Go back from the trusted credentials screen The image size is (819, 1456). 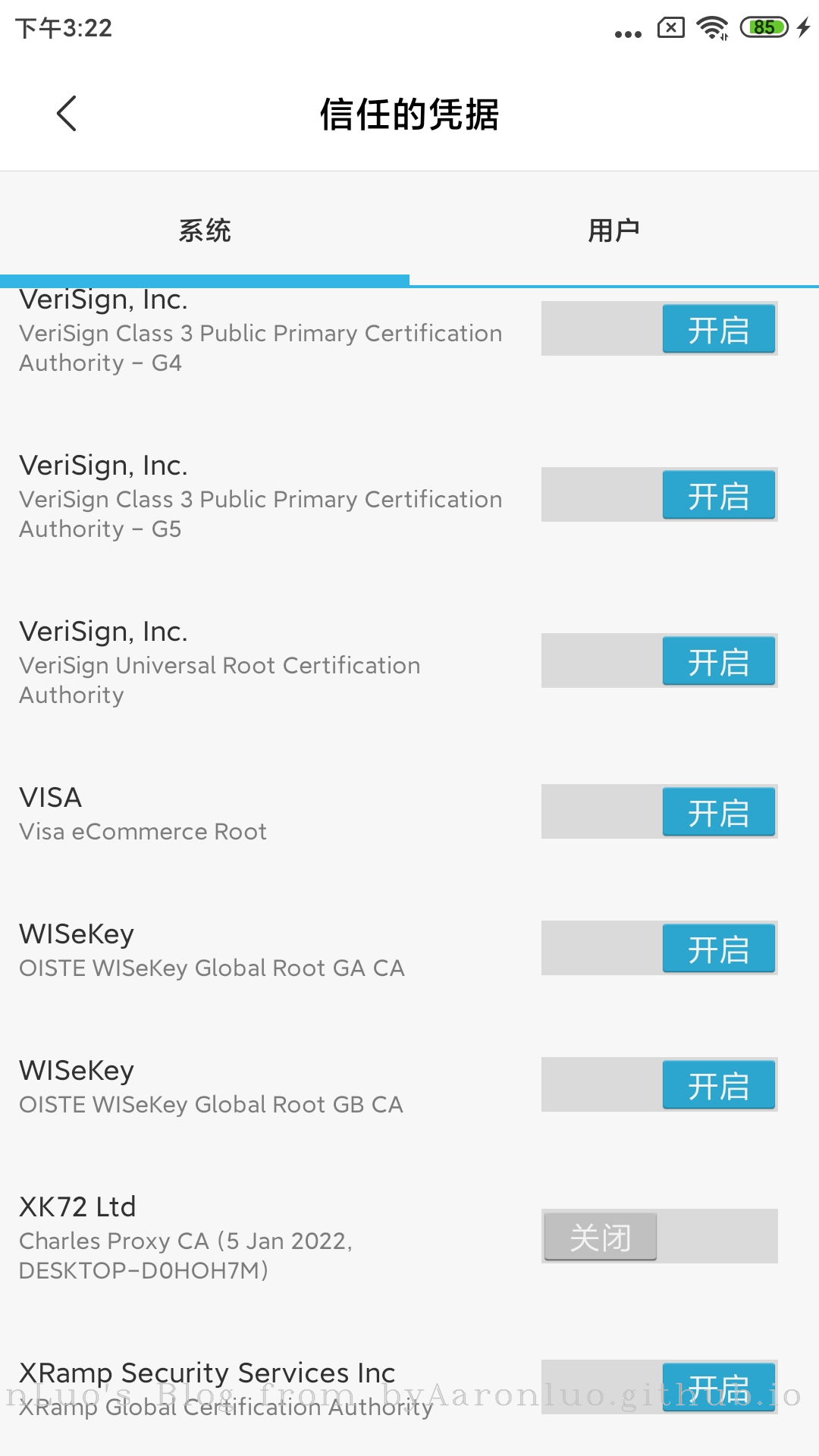[67, 114]
